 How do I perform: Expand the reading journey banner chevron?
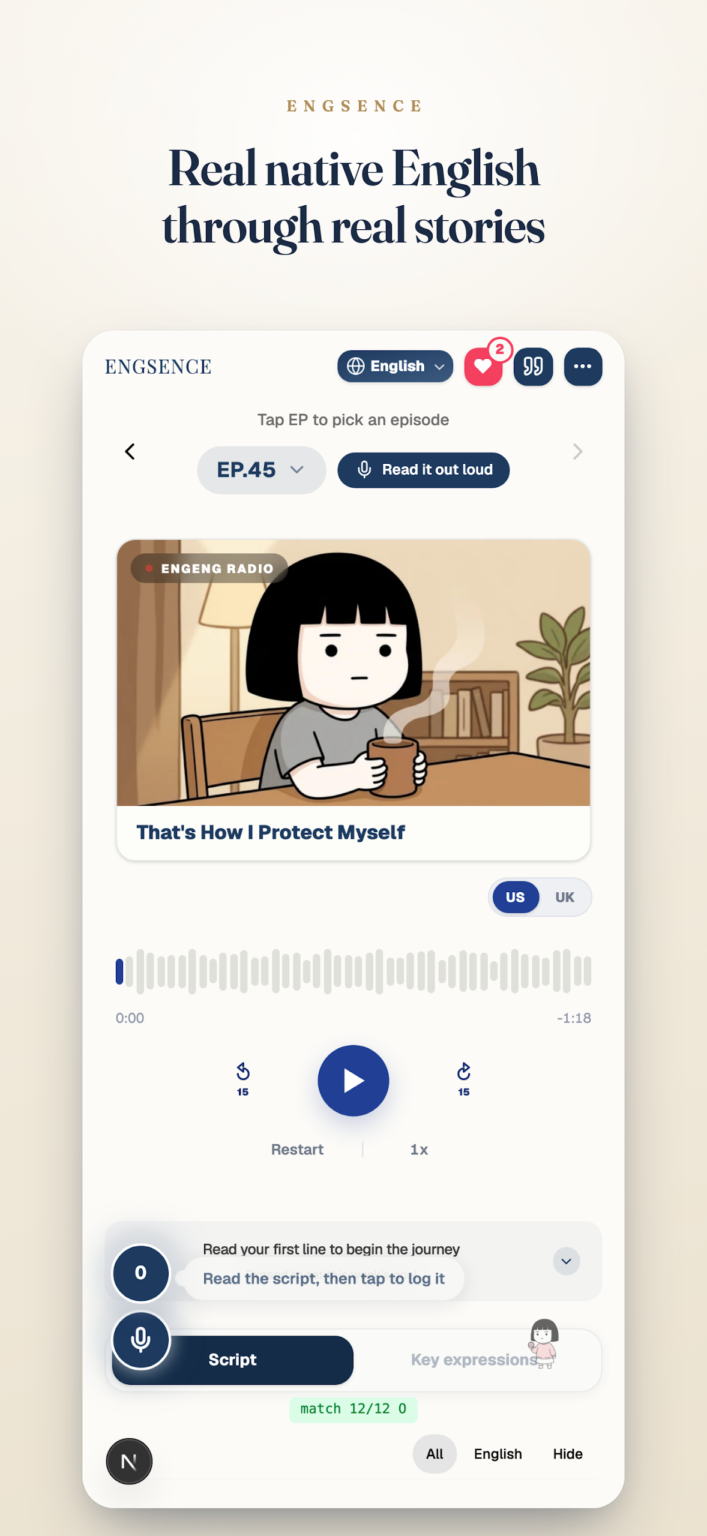pyautogui.click(x=566, y=1261)
